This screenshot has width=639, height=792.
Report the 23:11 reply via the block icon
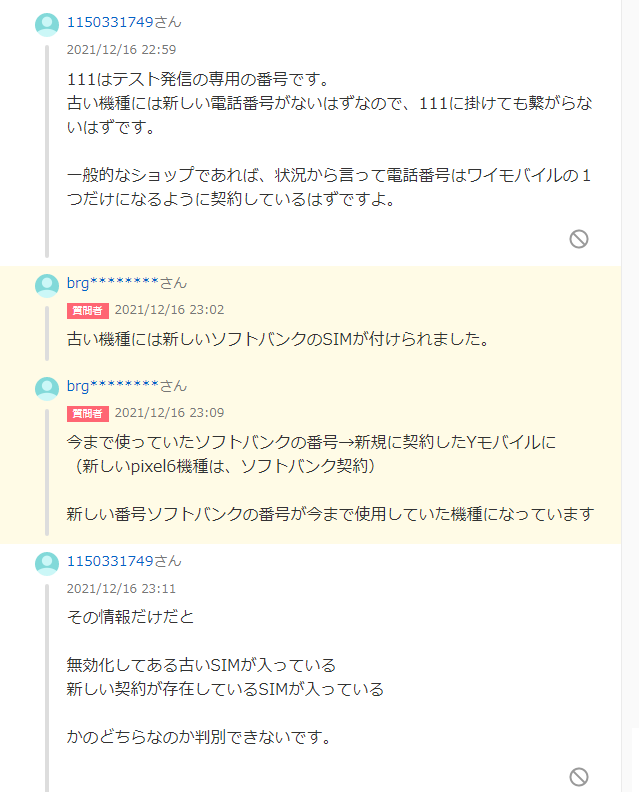tap(578, 777)
